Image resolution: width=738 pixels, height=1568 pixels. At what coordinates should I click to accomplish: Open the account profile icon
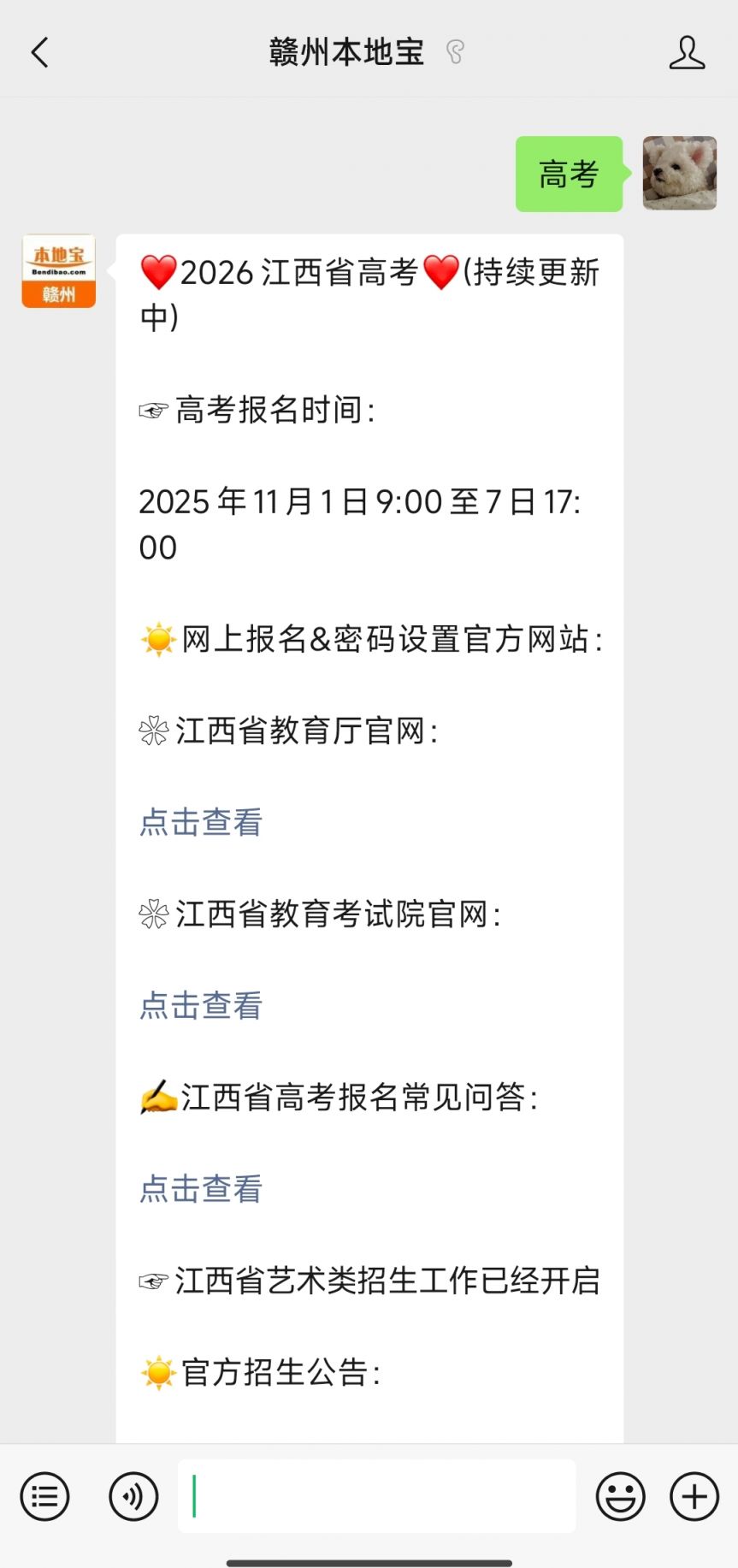(687, 52)
